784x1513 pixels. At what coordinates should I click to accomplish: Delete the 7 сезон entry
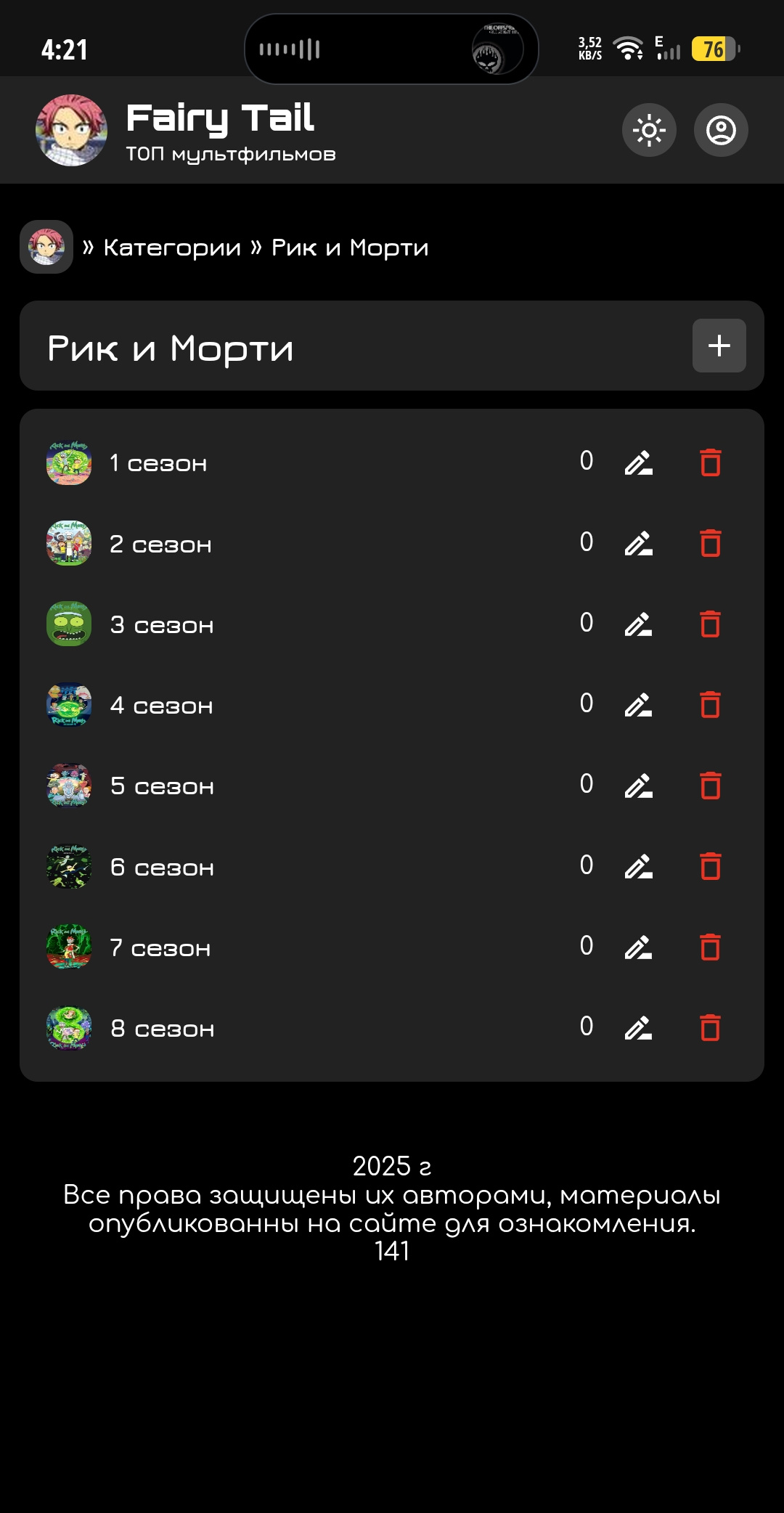point(710,947)
